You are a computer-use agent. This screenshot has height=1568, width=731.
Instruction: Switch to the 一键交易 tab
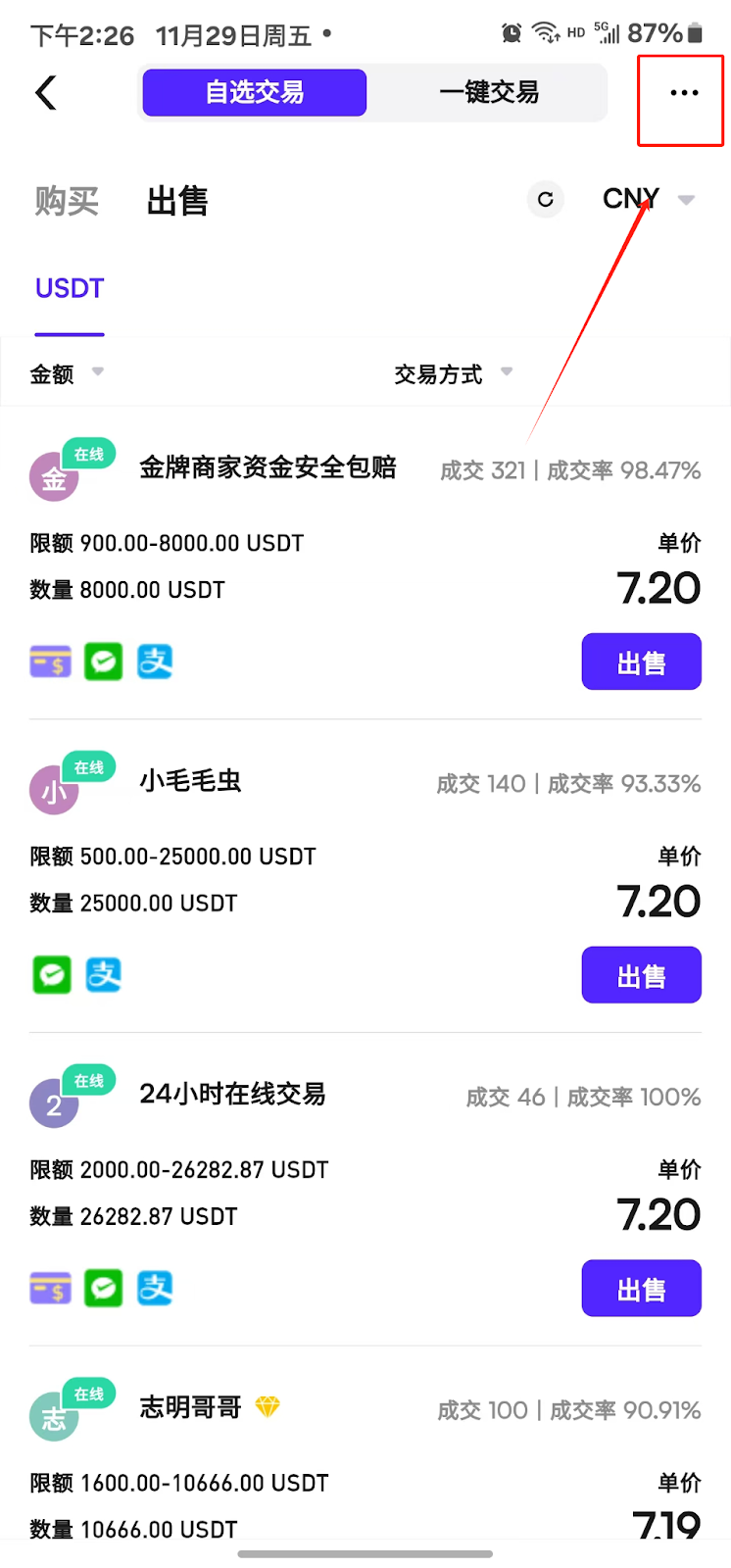point(488,93)
